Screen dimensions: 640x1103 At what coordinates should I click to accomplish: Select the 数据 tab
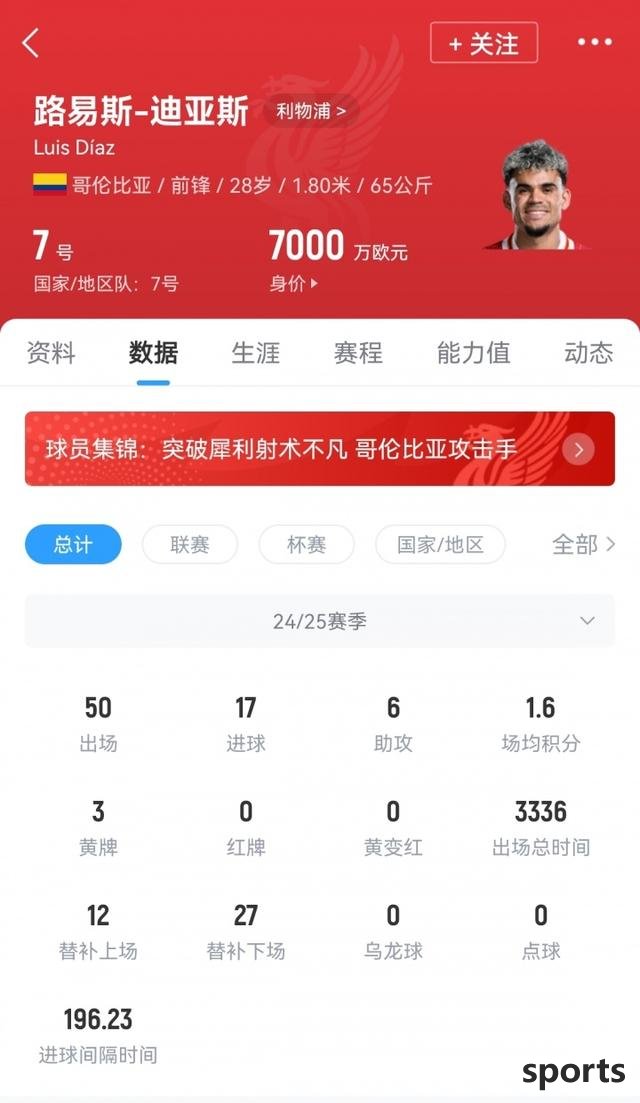153,353
